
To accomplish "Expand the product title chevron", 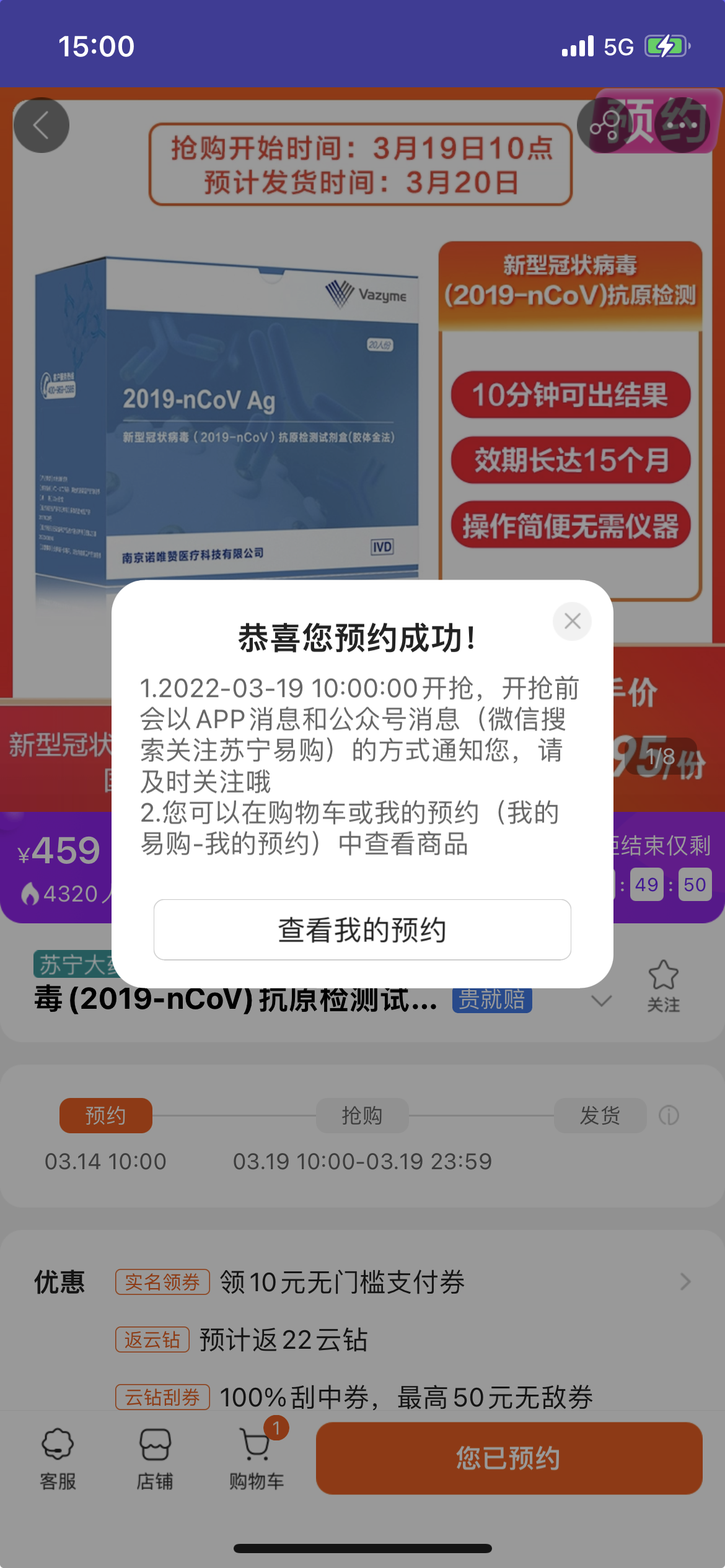I will [602, 1000].
